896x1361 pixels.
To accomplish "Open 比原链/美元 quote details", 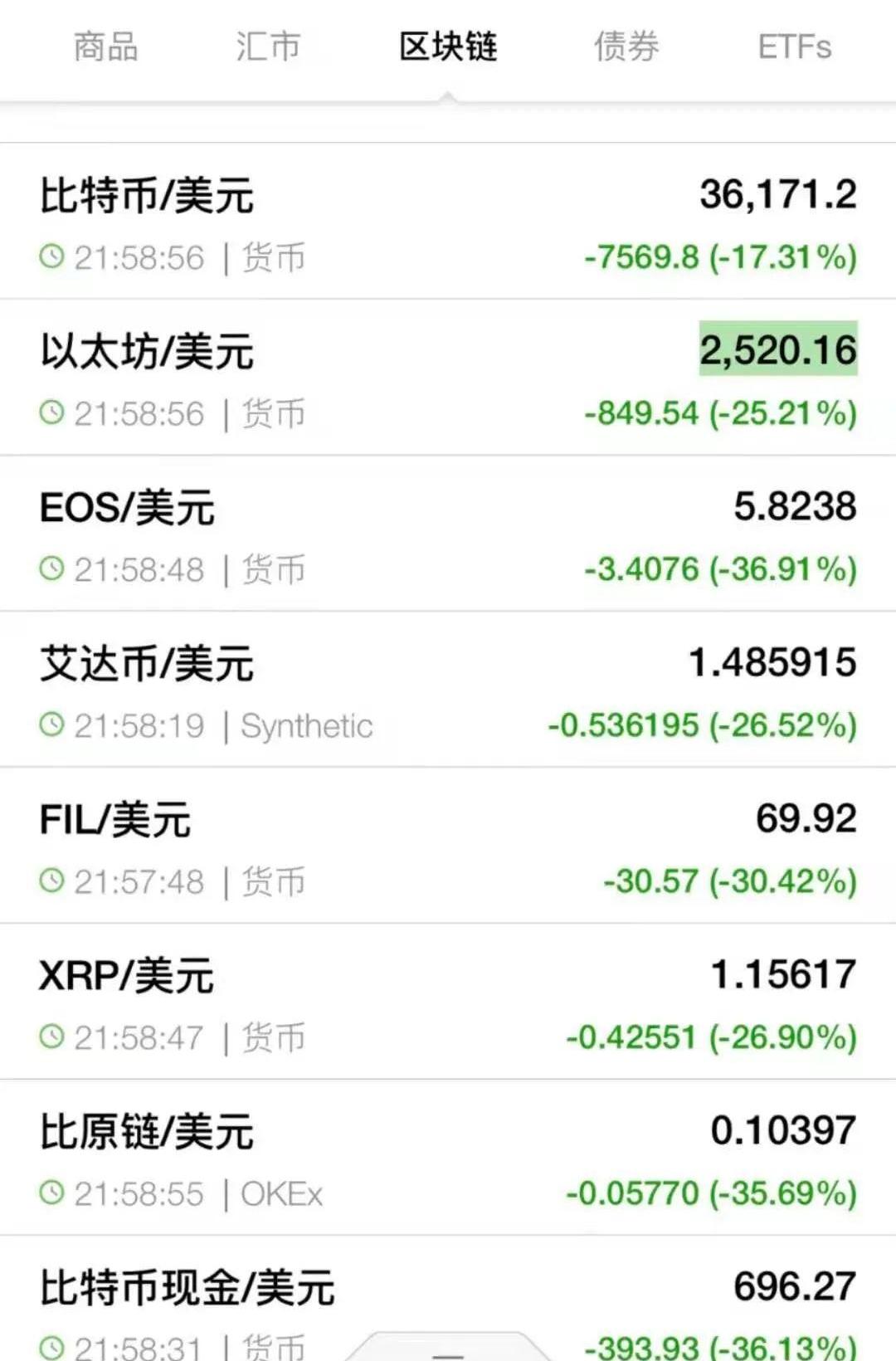I will [x=448, y=1159].
